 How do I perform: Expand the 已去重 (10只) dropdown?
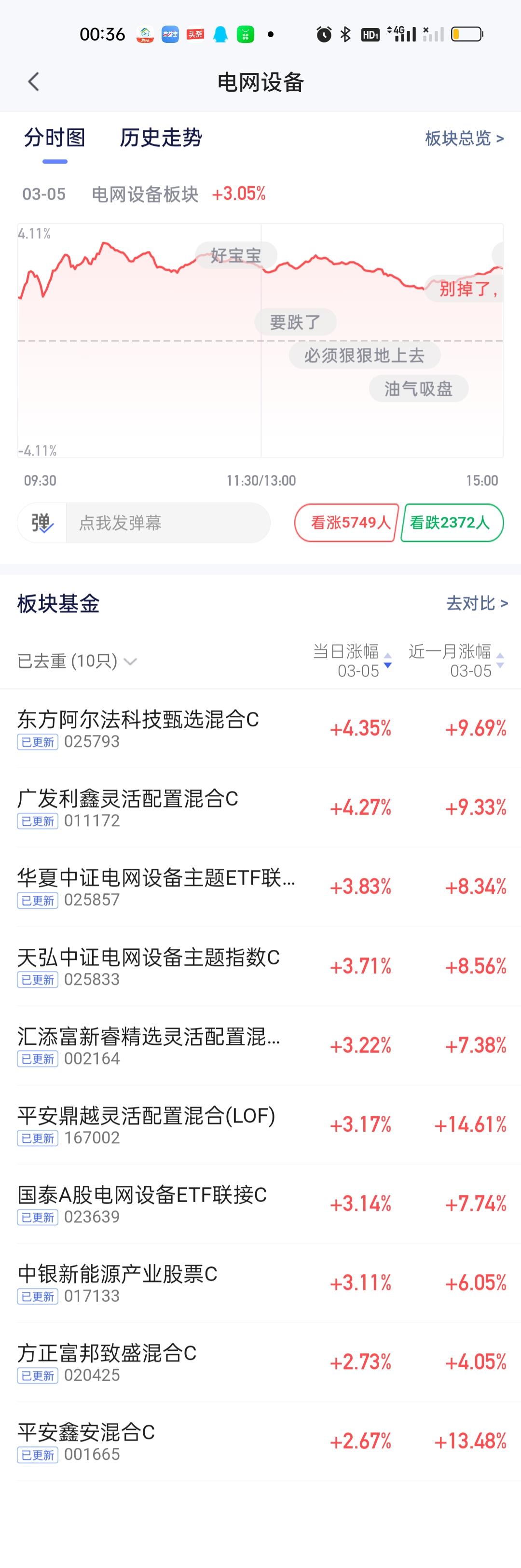click(x=77, y=661)
